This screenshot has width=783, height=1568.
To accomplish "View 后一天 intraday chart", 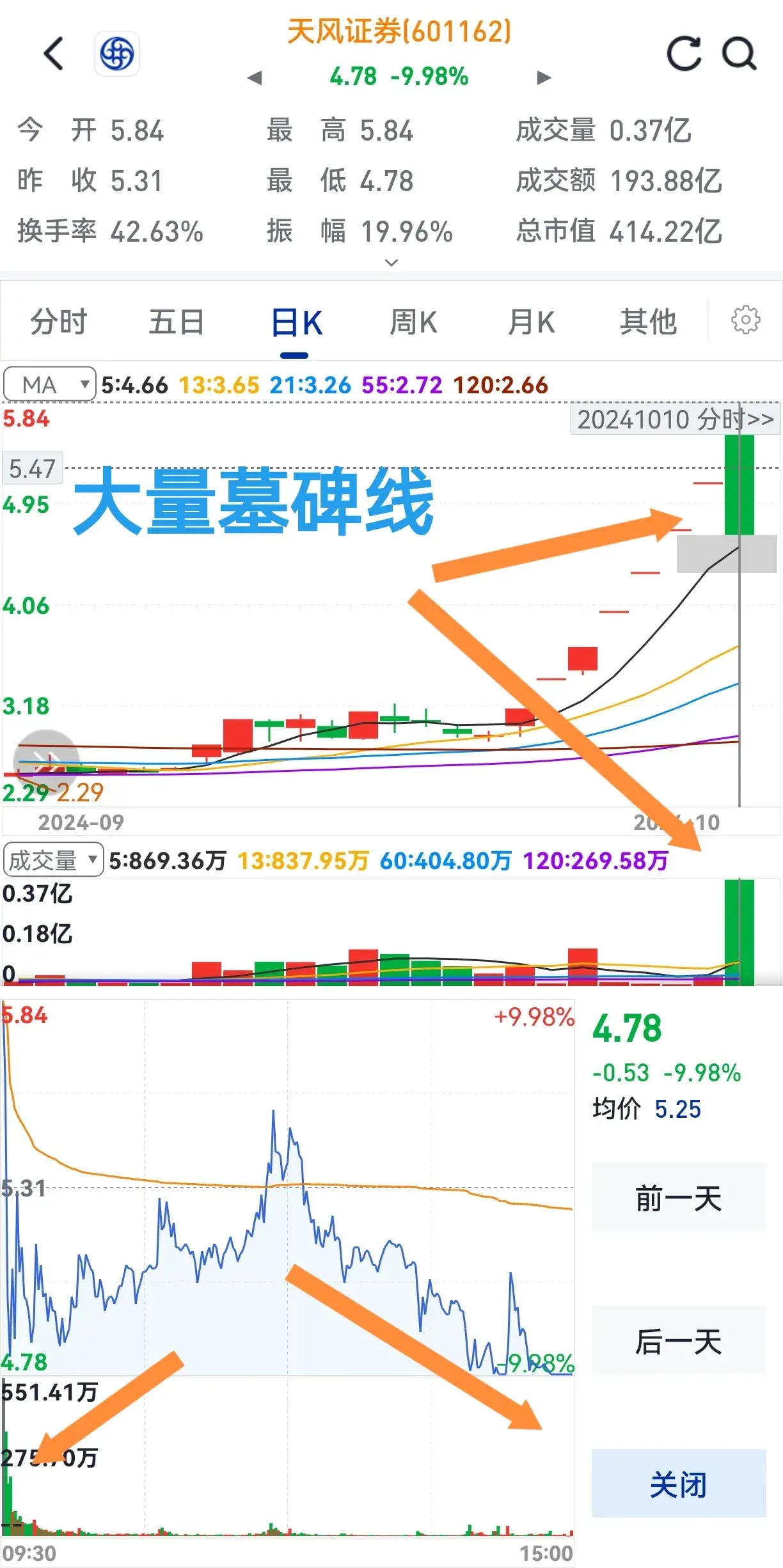I will 678,1342.
